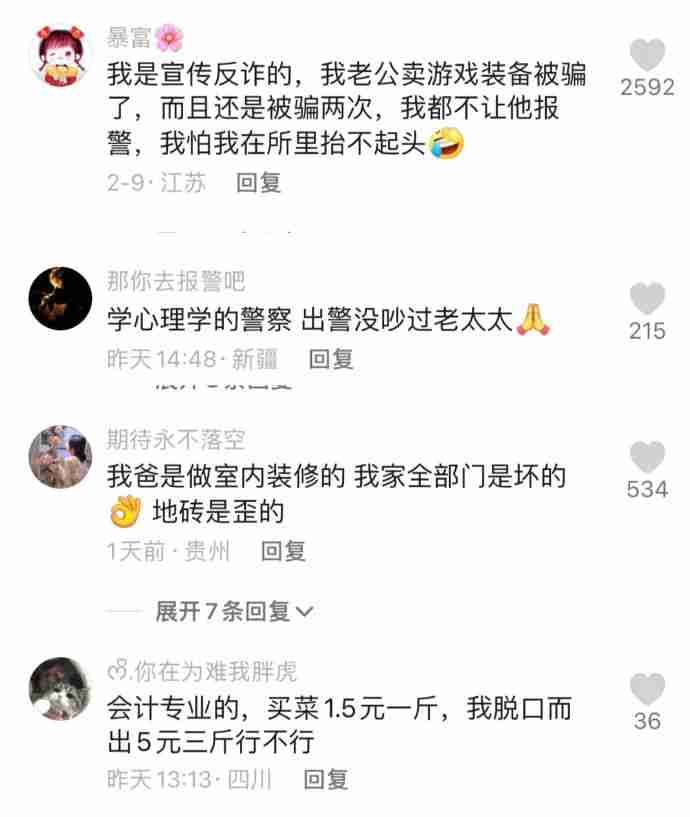Reply to 暴富's comment
This screenshot has width=690, height=817.
[x=259, y=183]
